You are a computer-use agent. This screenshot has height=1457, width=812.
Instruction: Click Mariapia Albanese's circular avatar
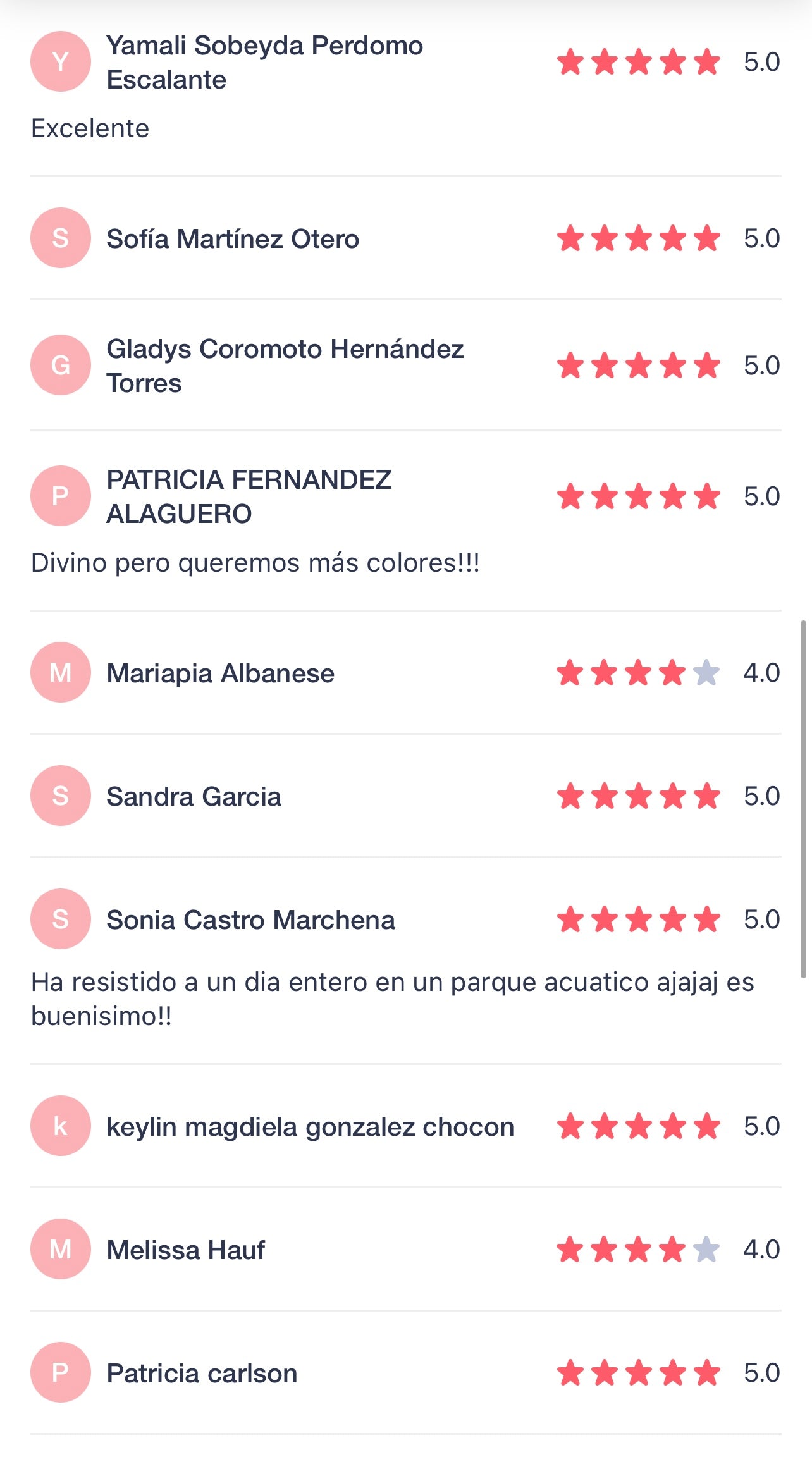[60, 673]
